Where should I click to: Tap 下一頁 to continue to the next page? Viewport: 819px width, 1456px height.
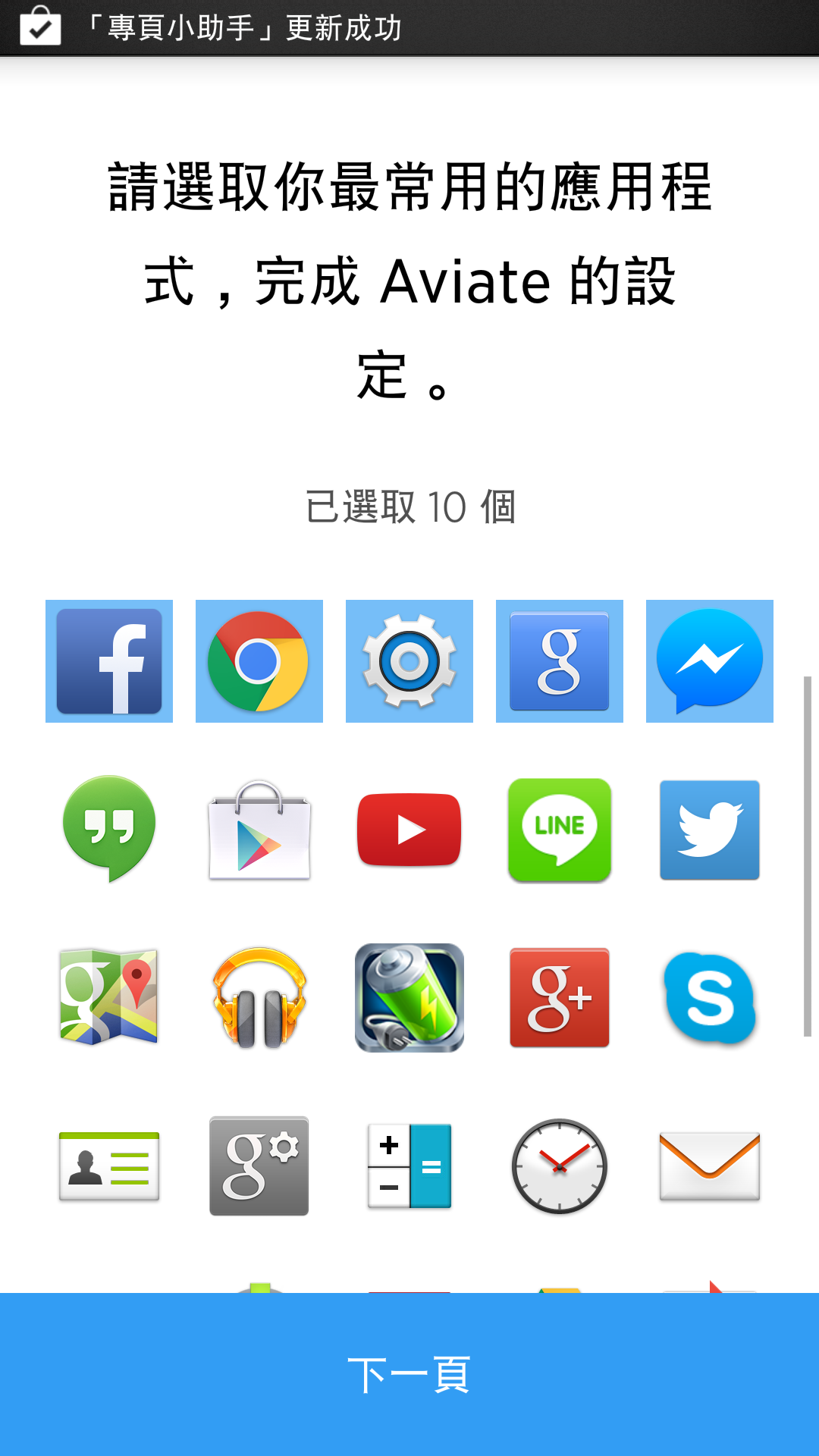pos(409,1374)
